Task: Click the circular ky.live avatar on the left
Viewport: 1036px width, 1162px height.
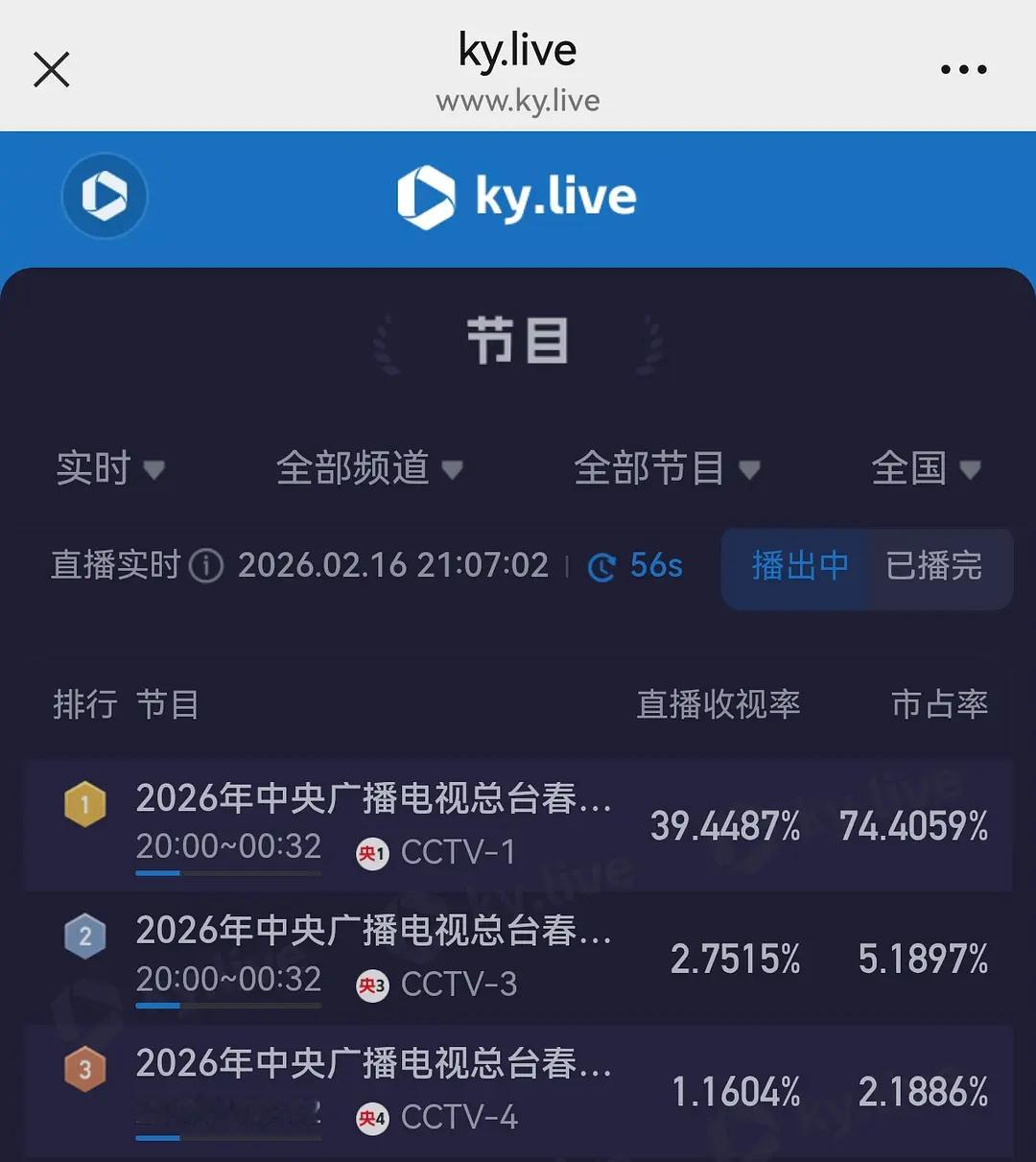Action: (x=105, y=196)
